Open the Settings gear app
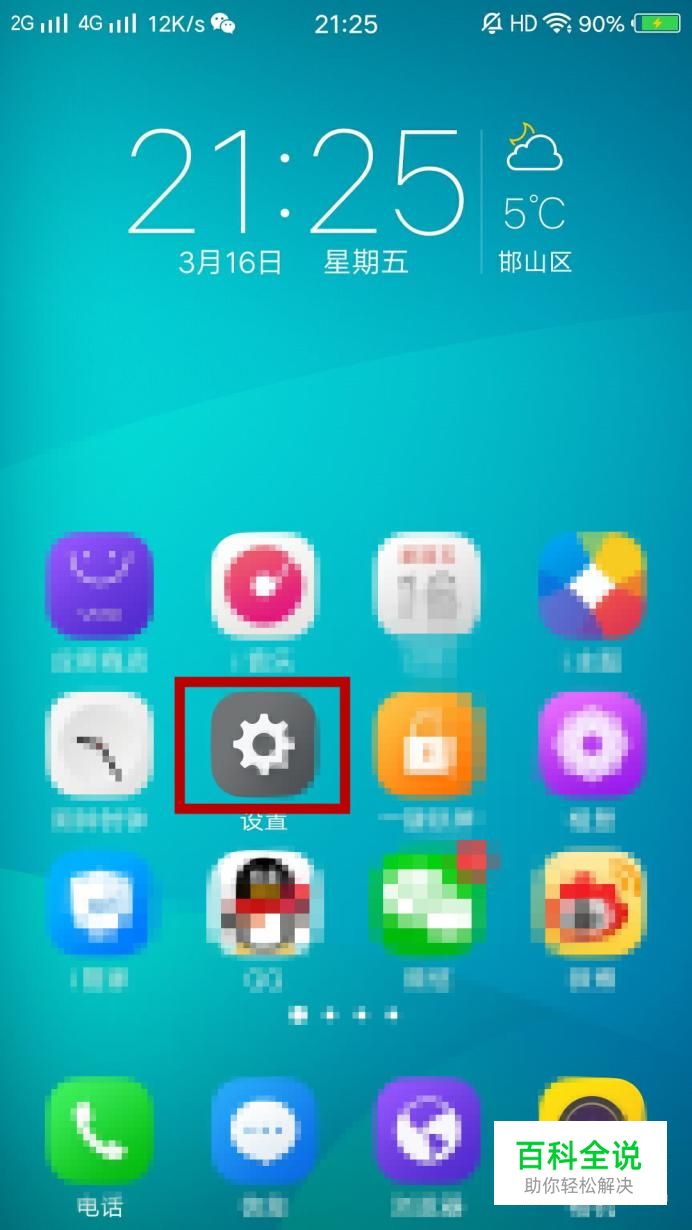The image size is (692, 1230). 263,744
